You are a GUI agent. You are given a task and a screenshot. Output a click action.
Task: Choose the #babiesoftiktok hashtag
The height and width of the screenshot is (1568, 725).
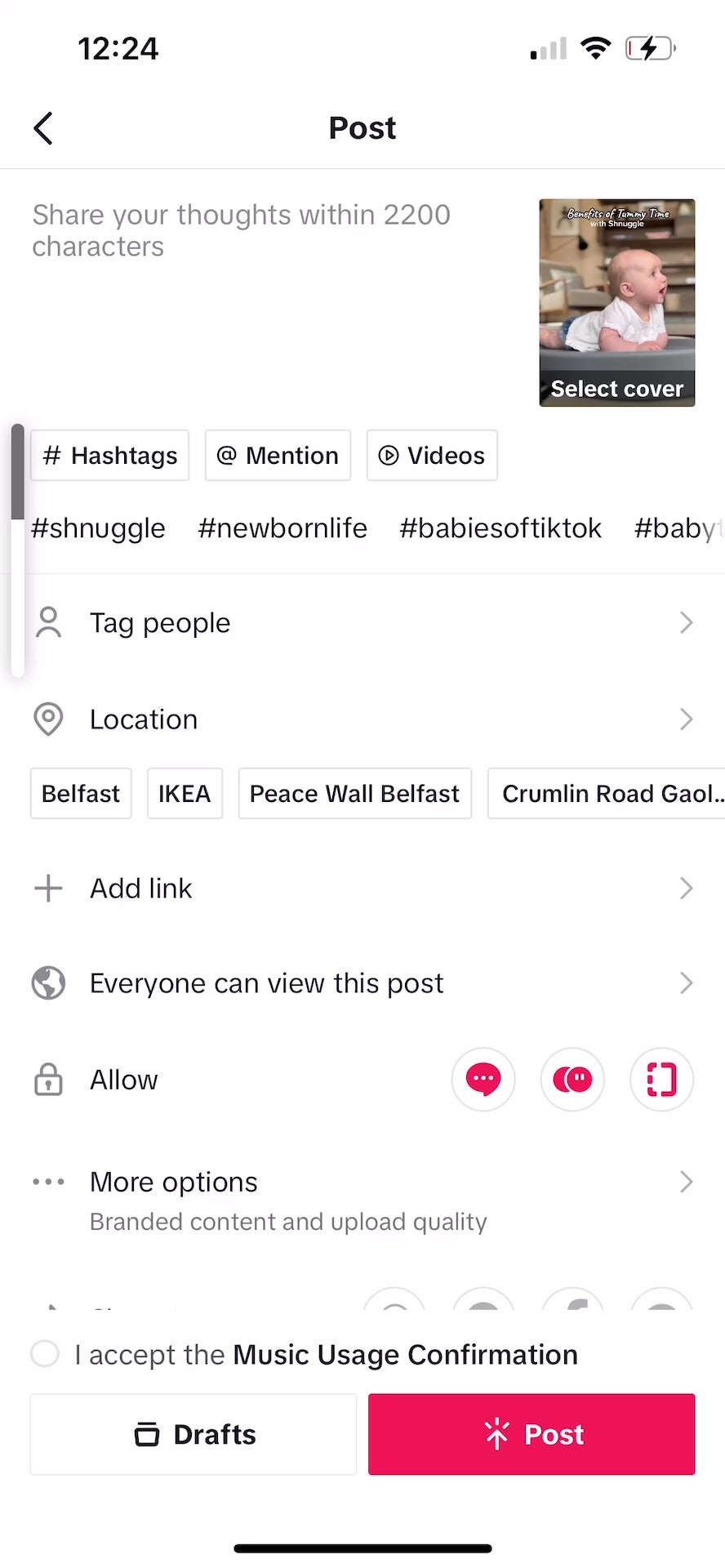point(500,528)
